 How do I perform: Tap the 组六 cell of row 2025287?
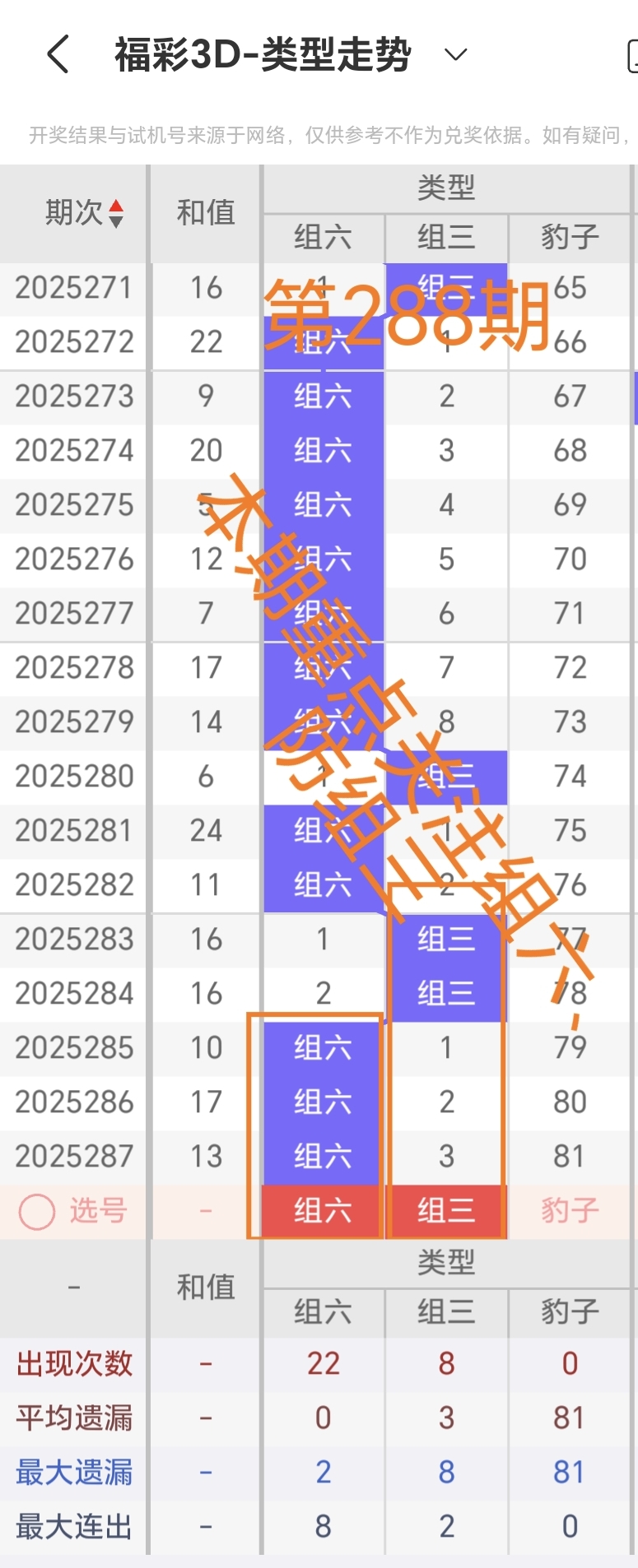pyautogui.click(x=322, y=1156)
